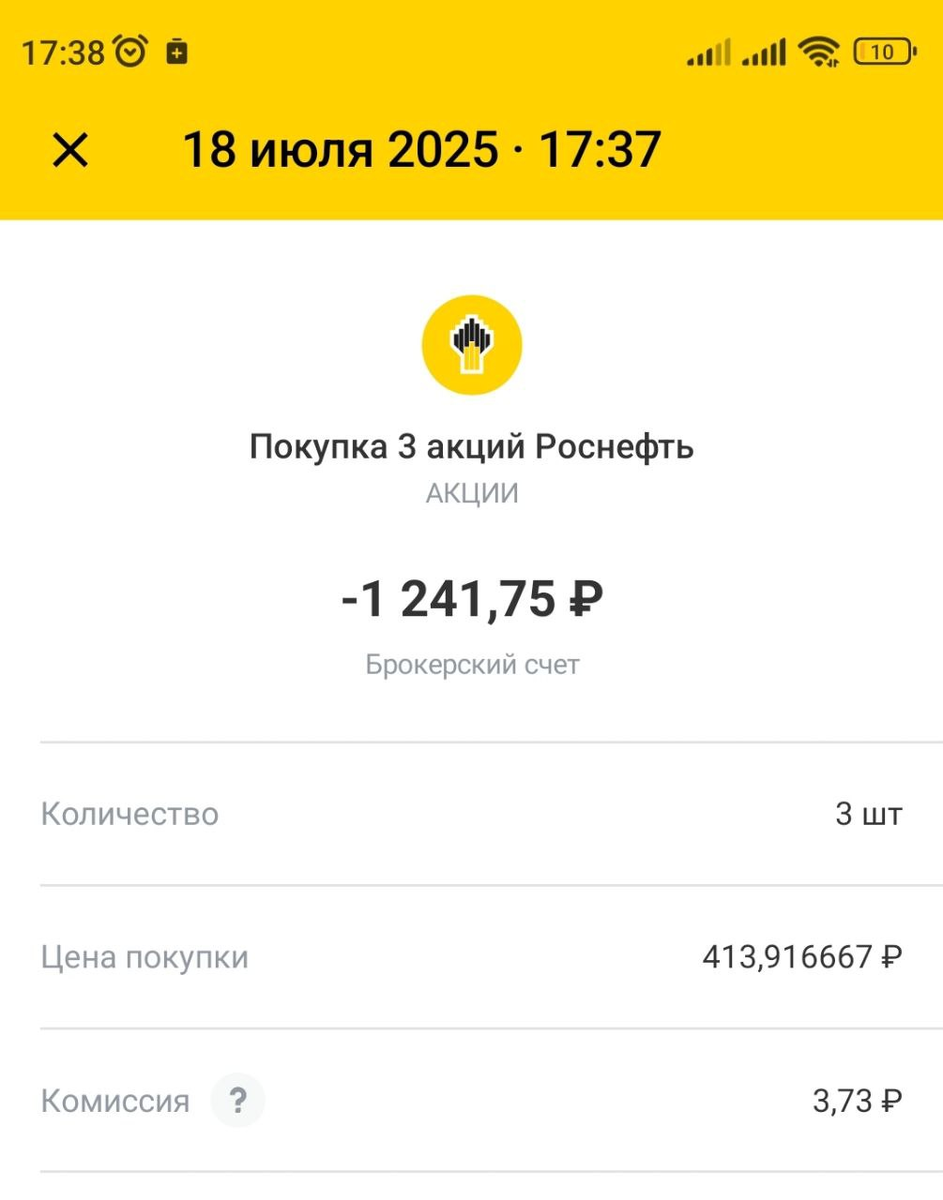Tap the АКЦИИ category label
Viewport: 943px width, 1200px height.
coord(471,491)
